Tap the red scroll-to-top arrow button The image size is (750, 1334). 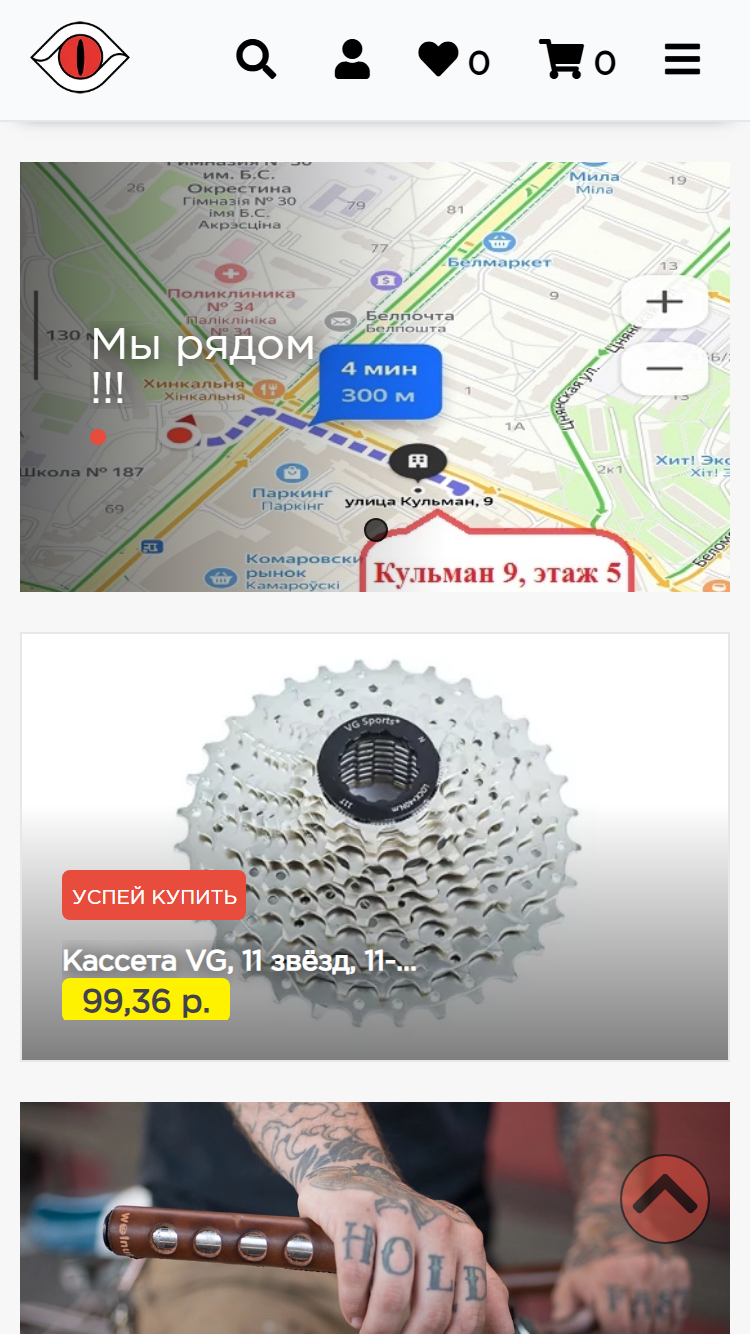[x=665, y=1199]
